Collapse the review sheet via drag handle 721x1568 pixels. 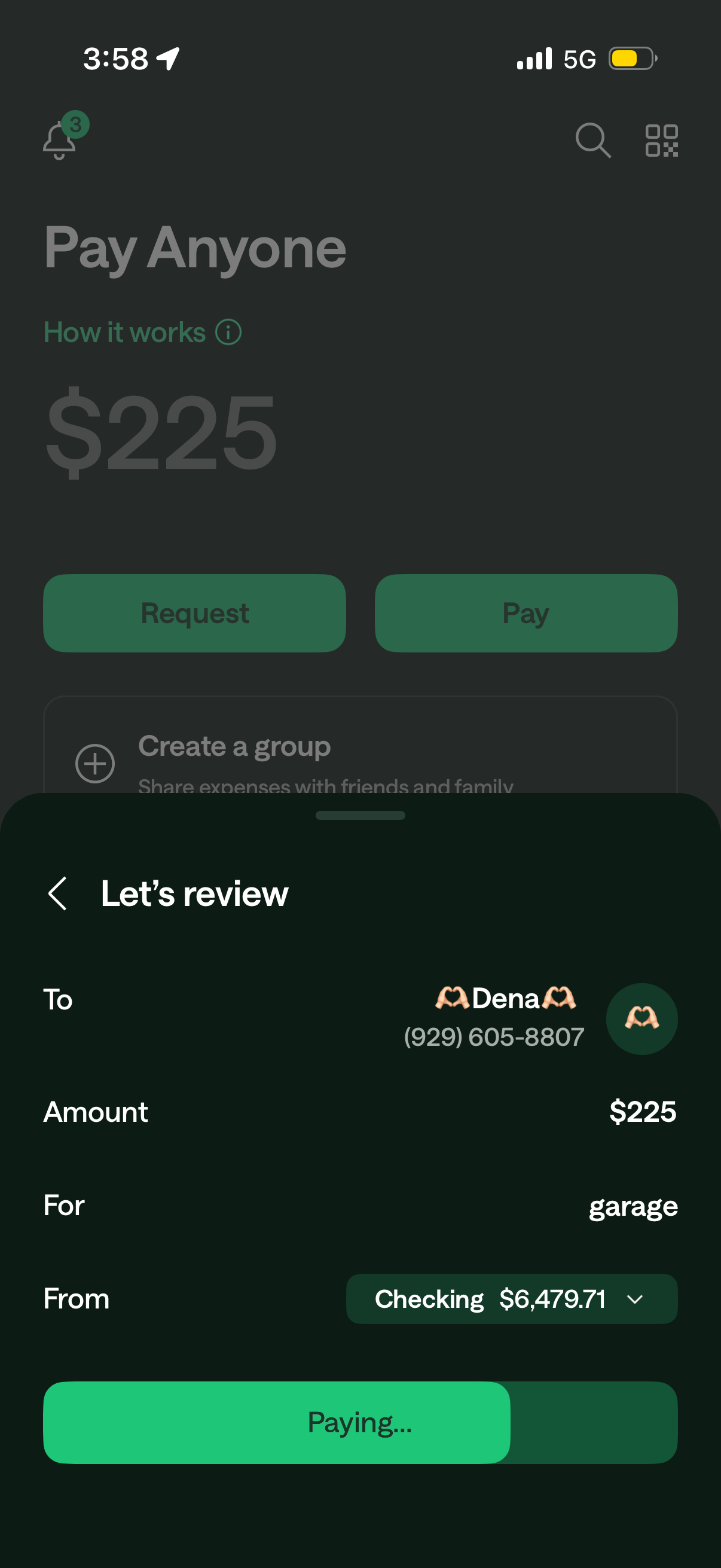pyautogui.click(x=360, y=815)
